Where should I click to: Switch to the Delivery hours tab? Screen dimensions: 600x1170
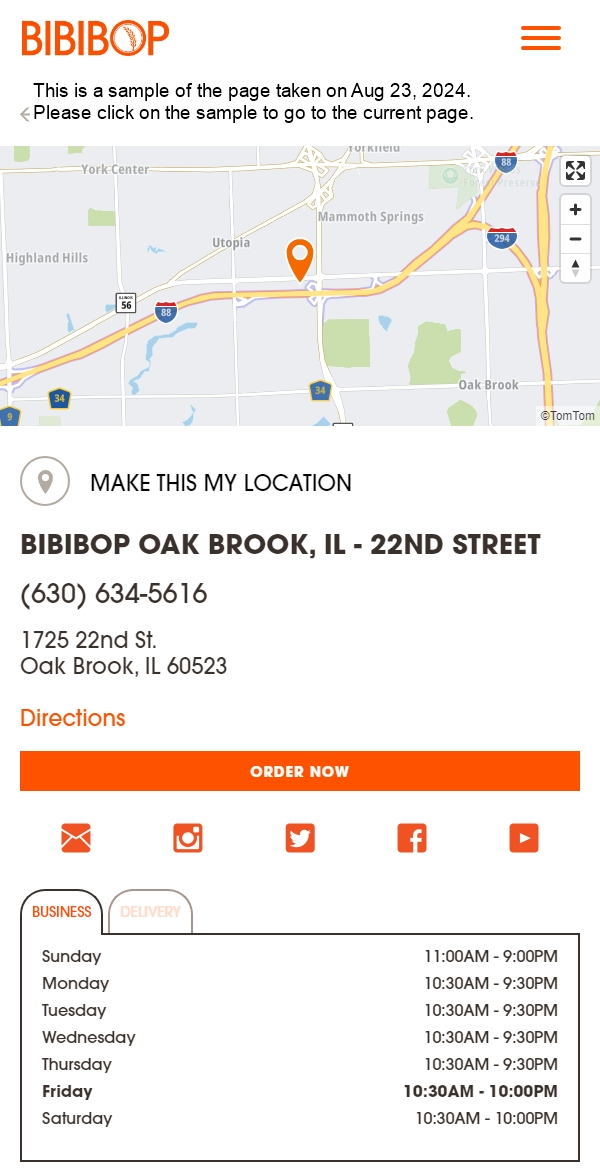150,912
